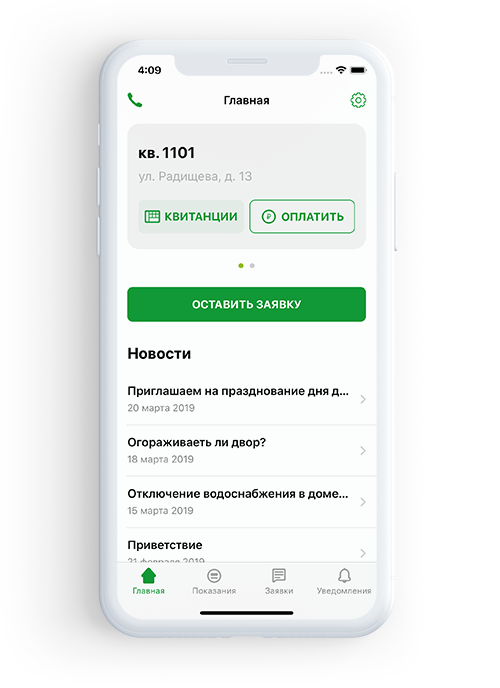
Task: Open news Огораживать ли двор?
Action: (x=247, y=450)
